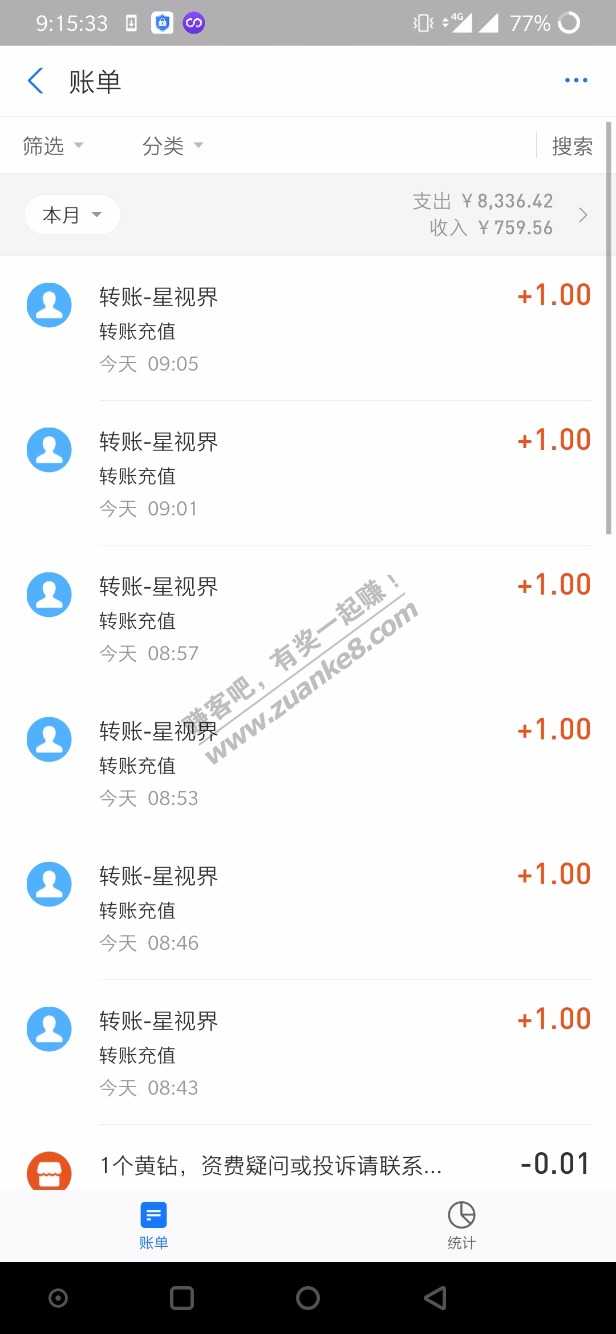
Task: Tap 搜索 to search bills
Action: click(x=572, y=146)
